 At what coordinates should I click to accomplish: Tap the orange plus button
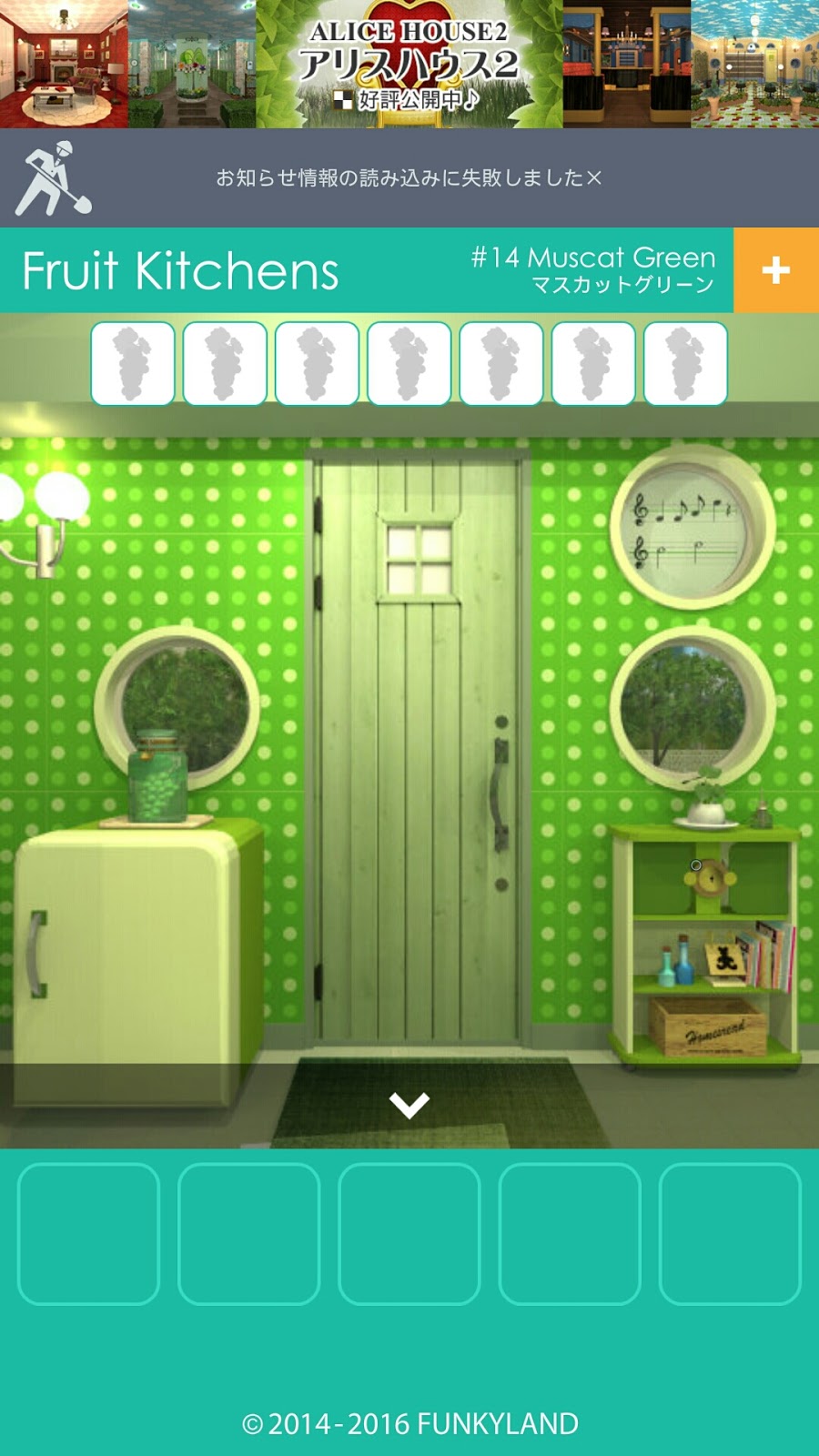776,269
